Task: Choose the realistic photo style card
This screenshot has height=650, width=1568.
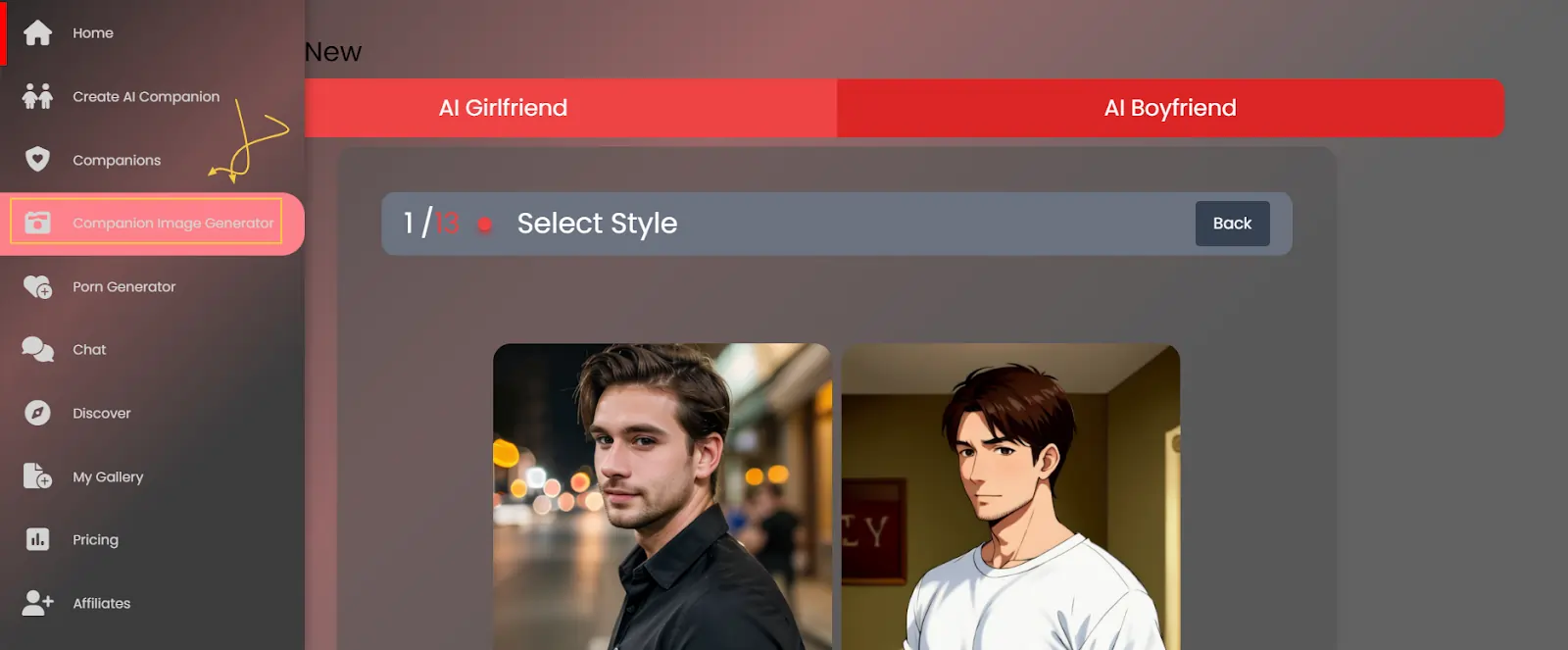Action: point(661,496)
